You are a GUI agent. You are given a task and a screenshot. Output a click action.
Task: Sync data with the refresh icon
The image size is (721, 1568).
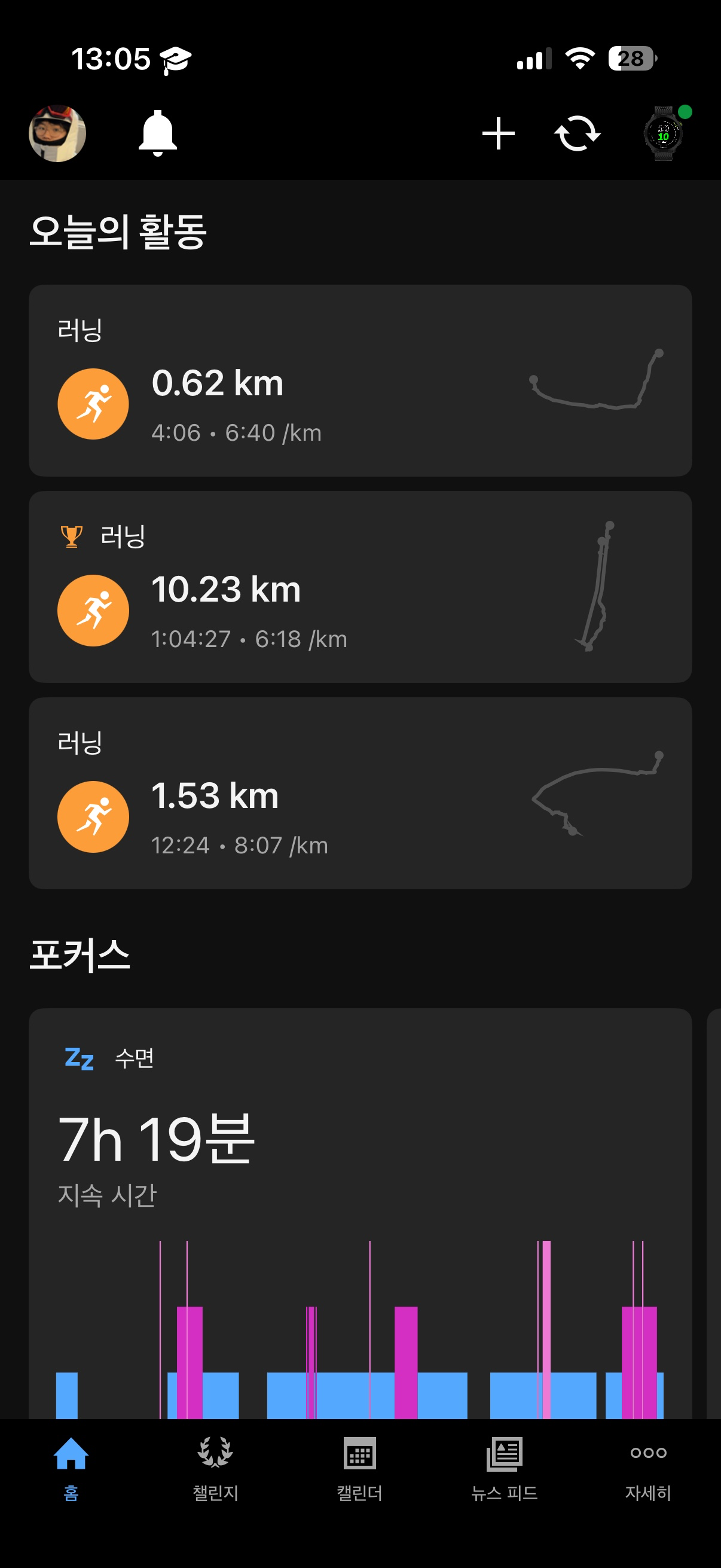(578, 133)
